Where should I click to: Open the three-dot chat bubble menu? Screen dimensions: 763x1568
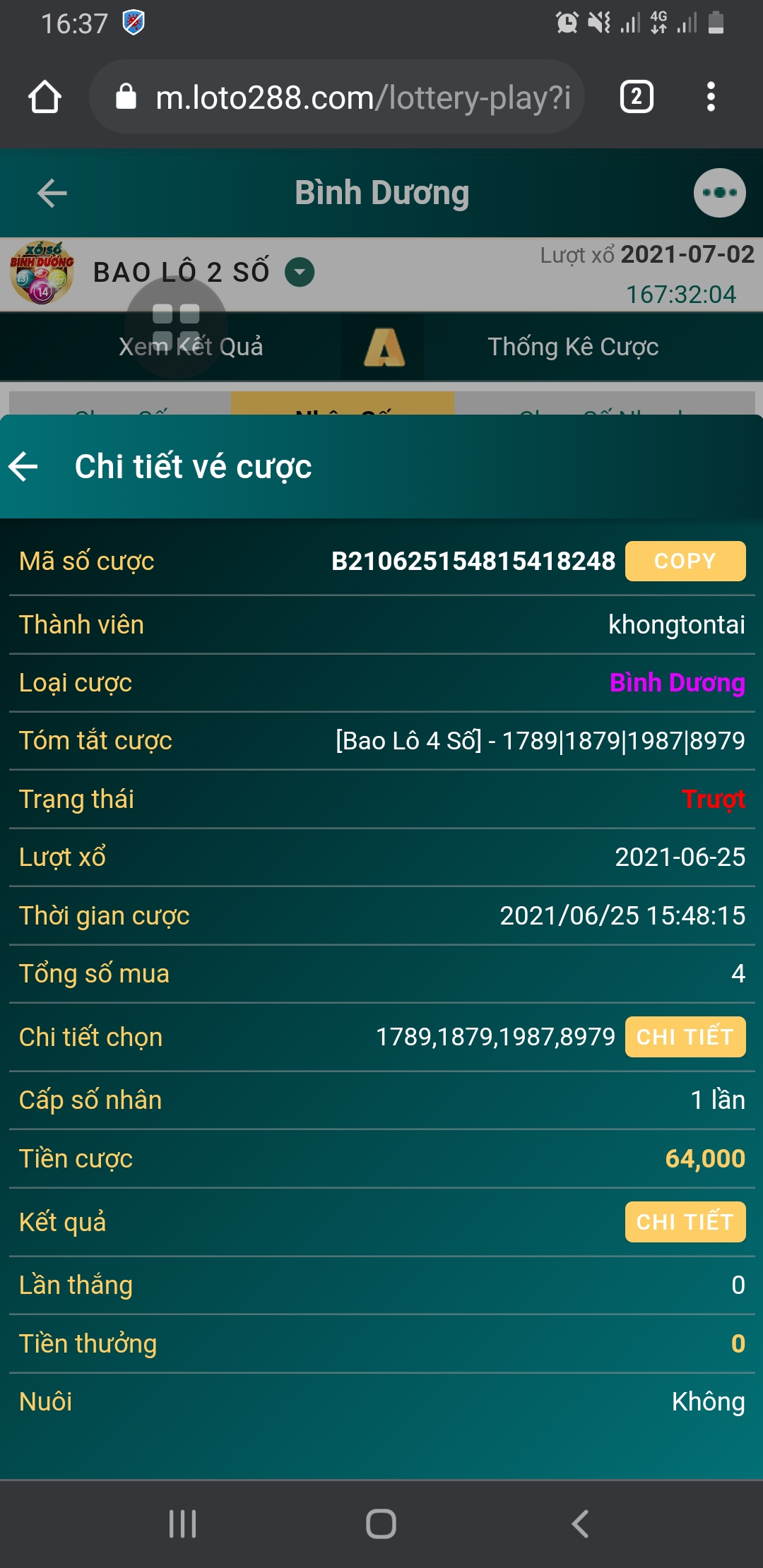pos(719,193)
